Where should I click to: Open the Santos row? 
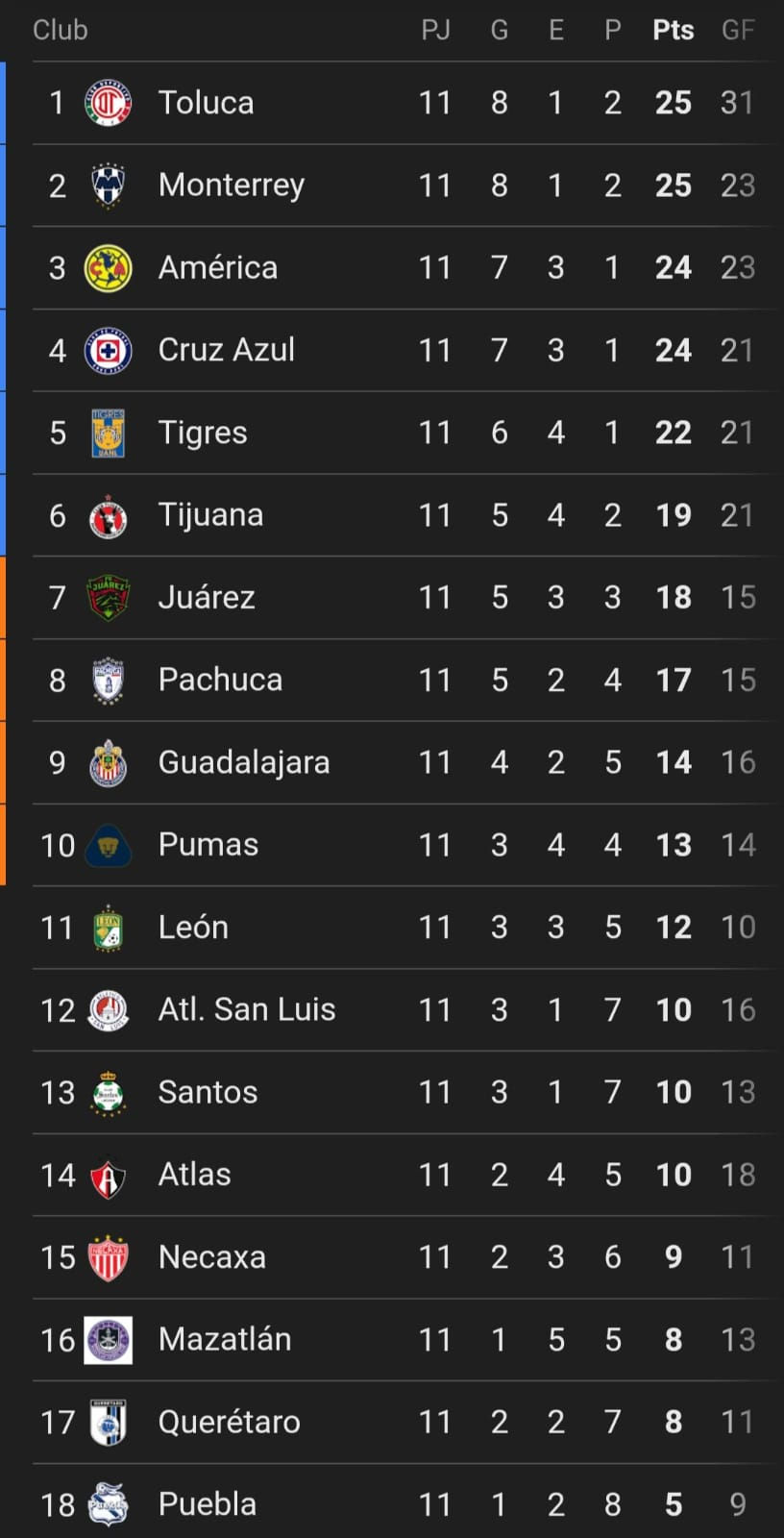(x=208, y=1092)
